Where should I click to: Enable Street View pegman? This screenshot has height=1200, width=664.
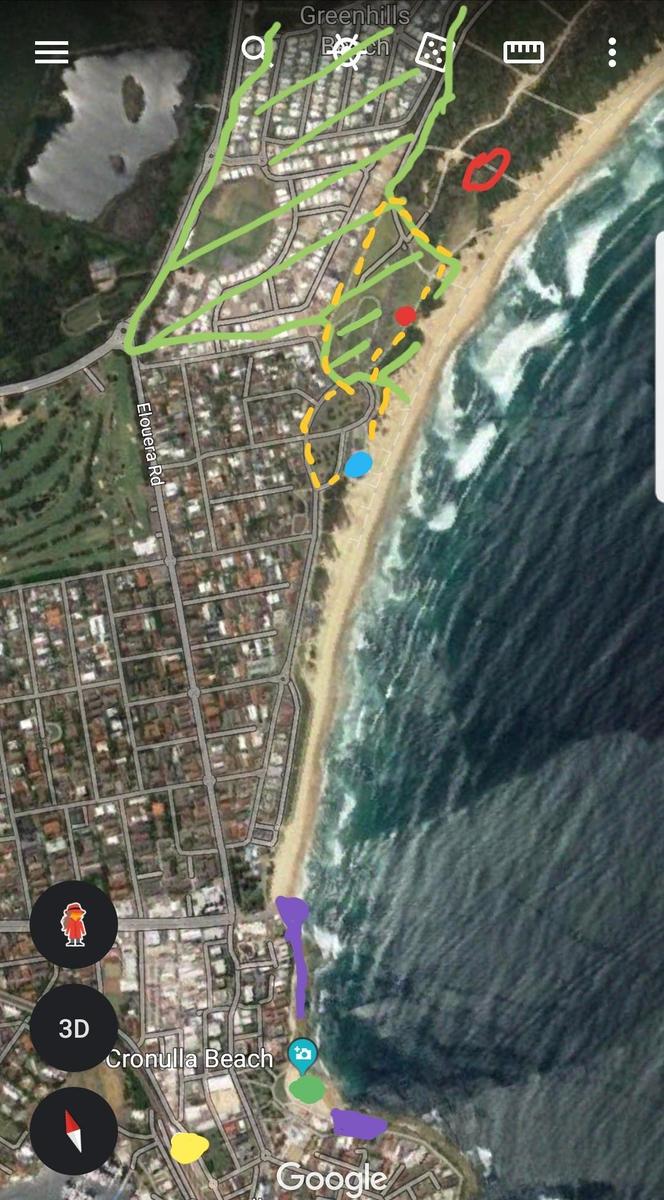(74, 924)
